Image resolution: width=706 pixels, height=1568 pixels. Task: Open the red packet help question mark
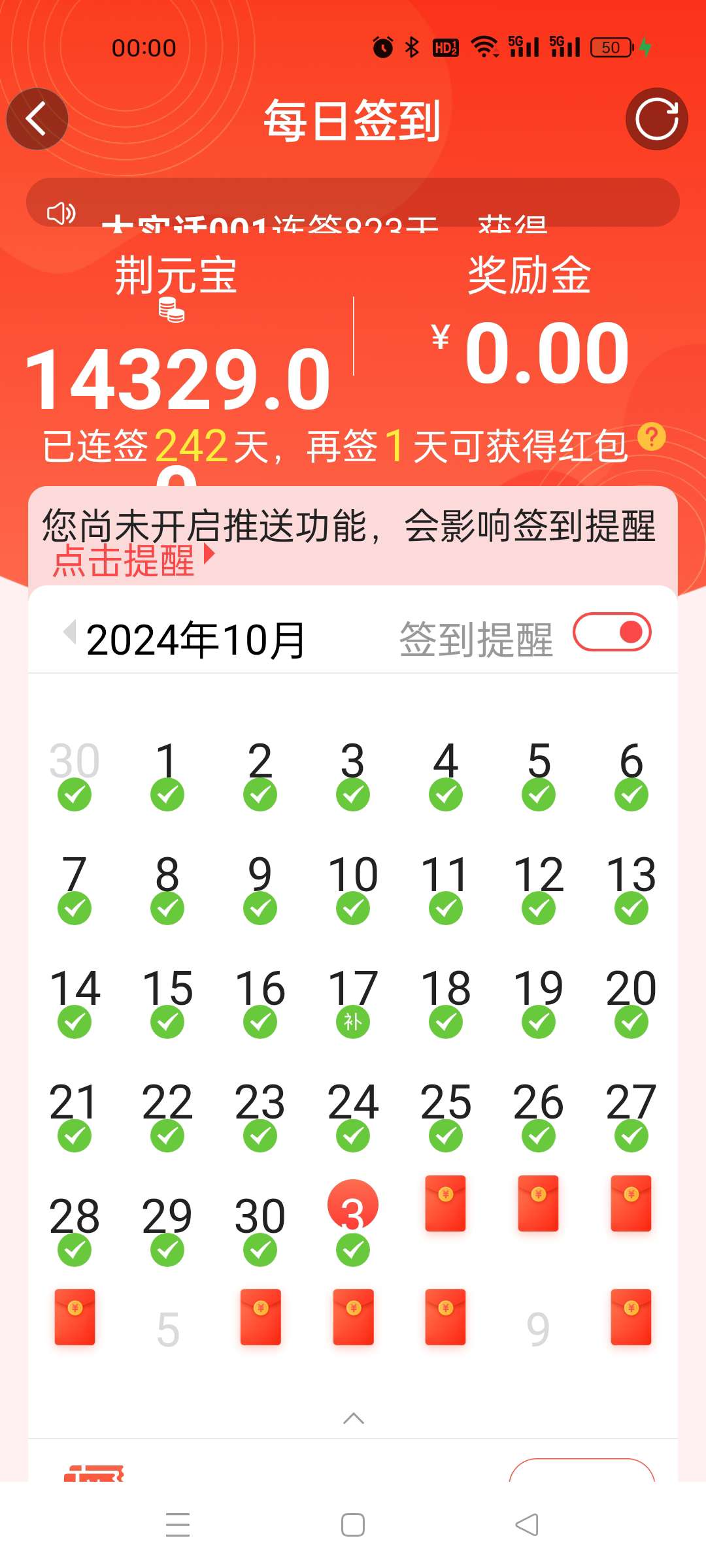pos(651,436)
